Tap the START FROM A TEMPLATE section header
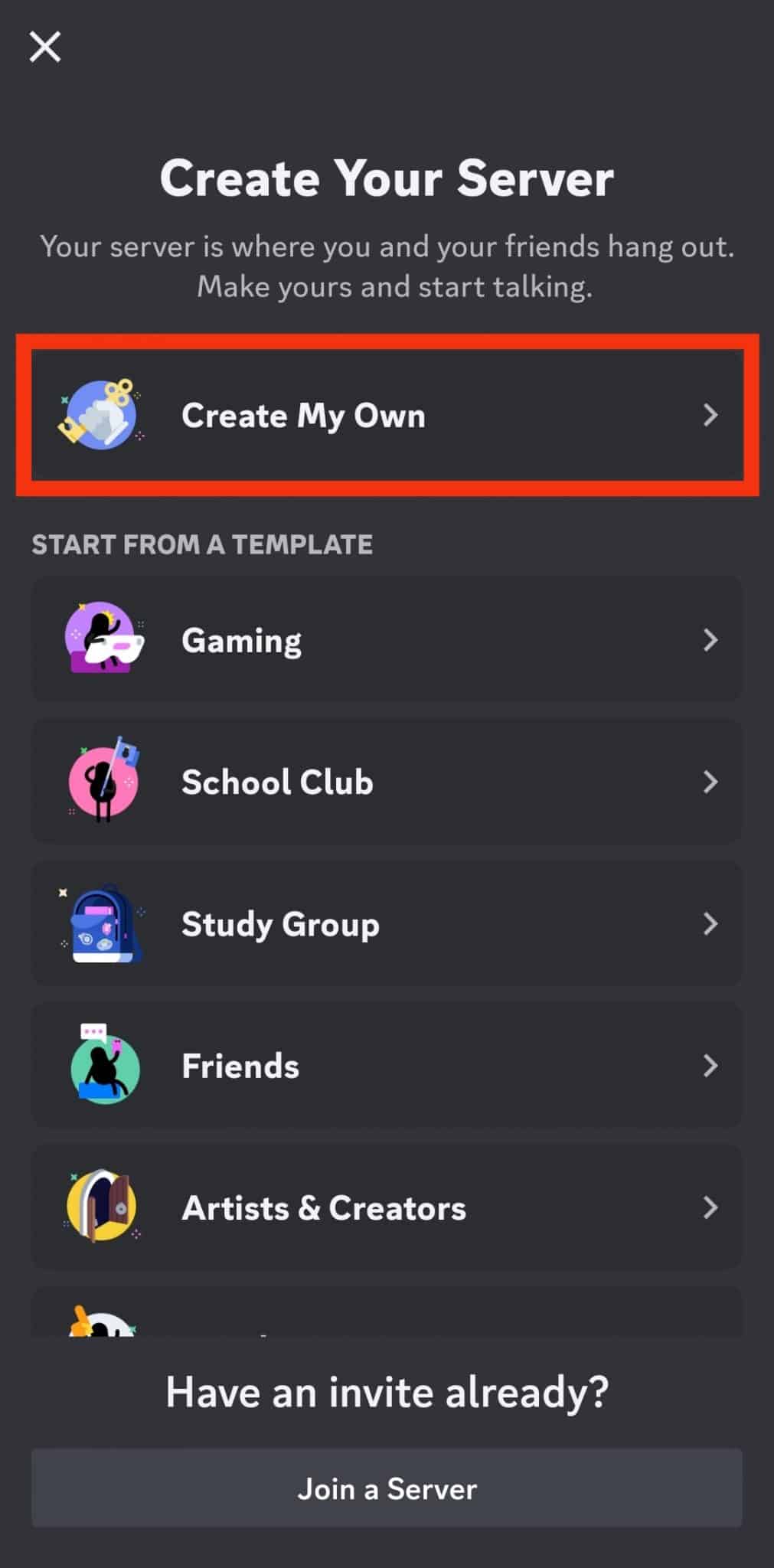 pos(201,544)
